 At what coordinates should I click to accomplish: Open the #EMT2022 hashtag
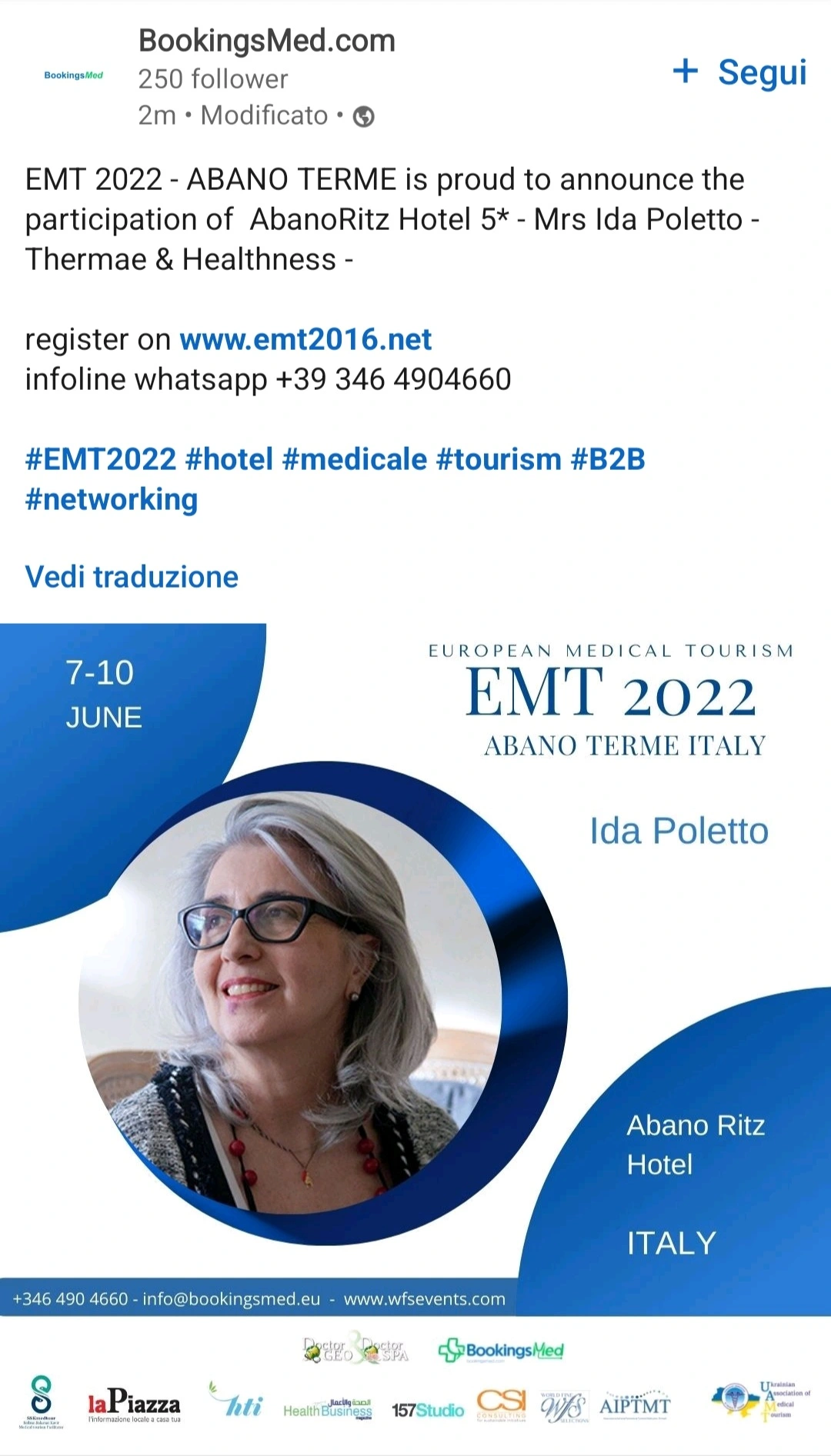(x=101, y=459)
